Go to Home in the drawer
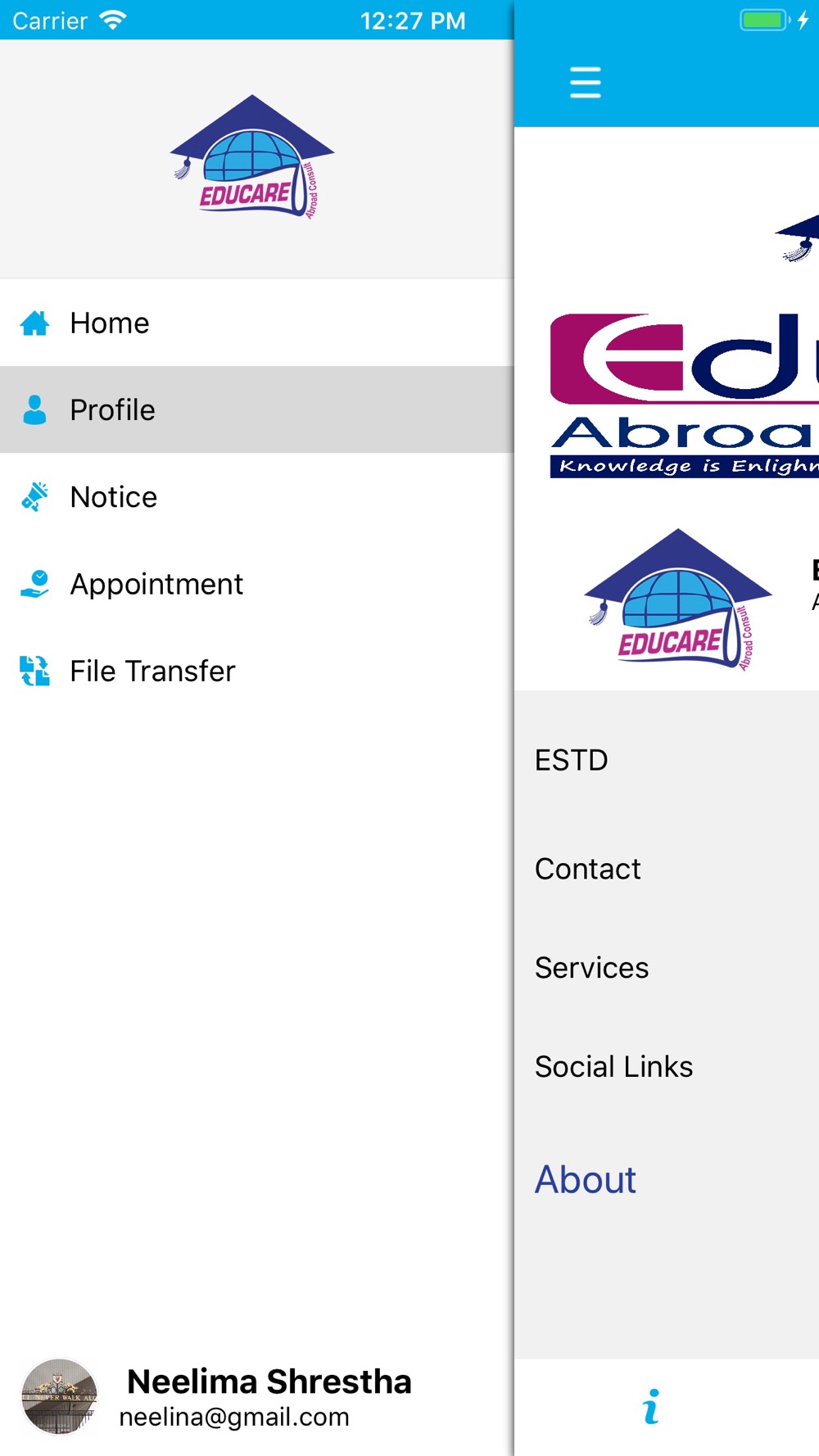 click(256, 323)
